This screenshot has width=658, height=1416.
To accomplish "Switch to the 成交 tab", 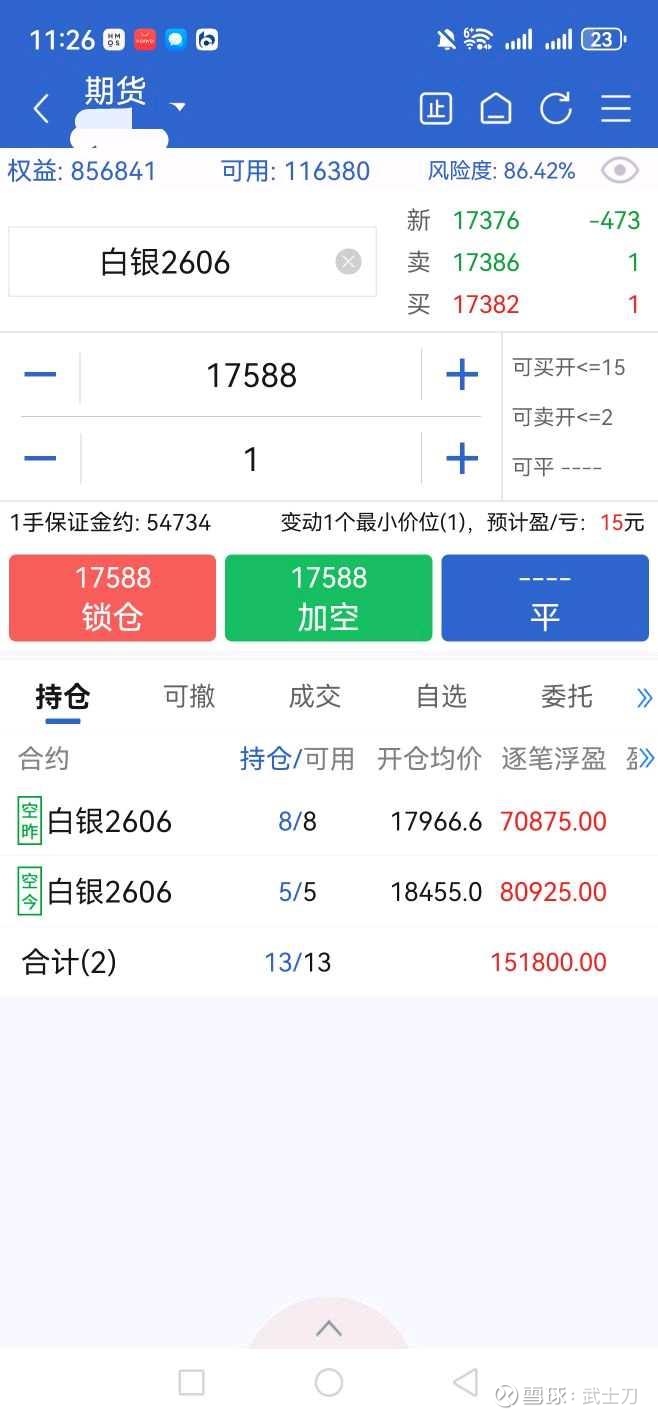I will tap(315, 696).
